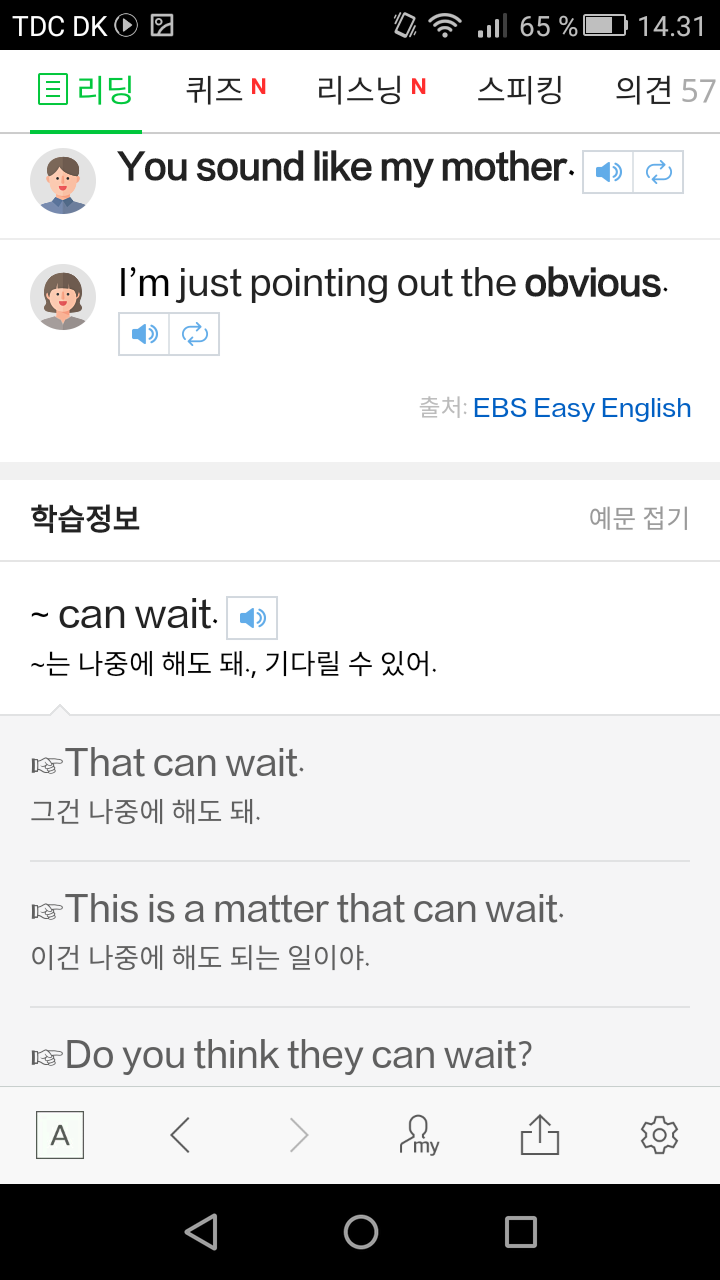Viewport: 720px width, 1280px height.
Task: Repeat audio for 'You sound like my mother'
Action: point(659,172)
